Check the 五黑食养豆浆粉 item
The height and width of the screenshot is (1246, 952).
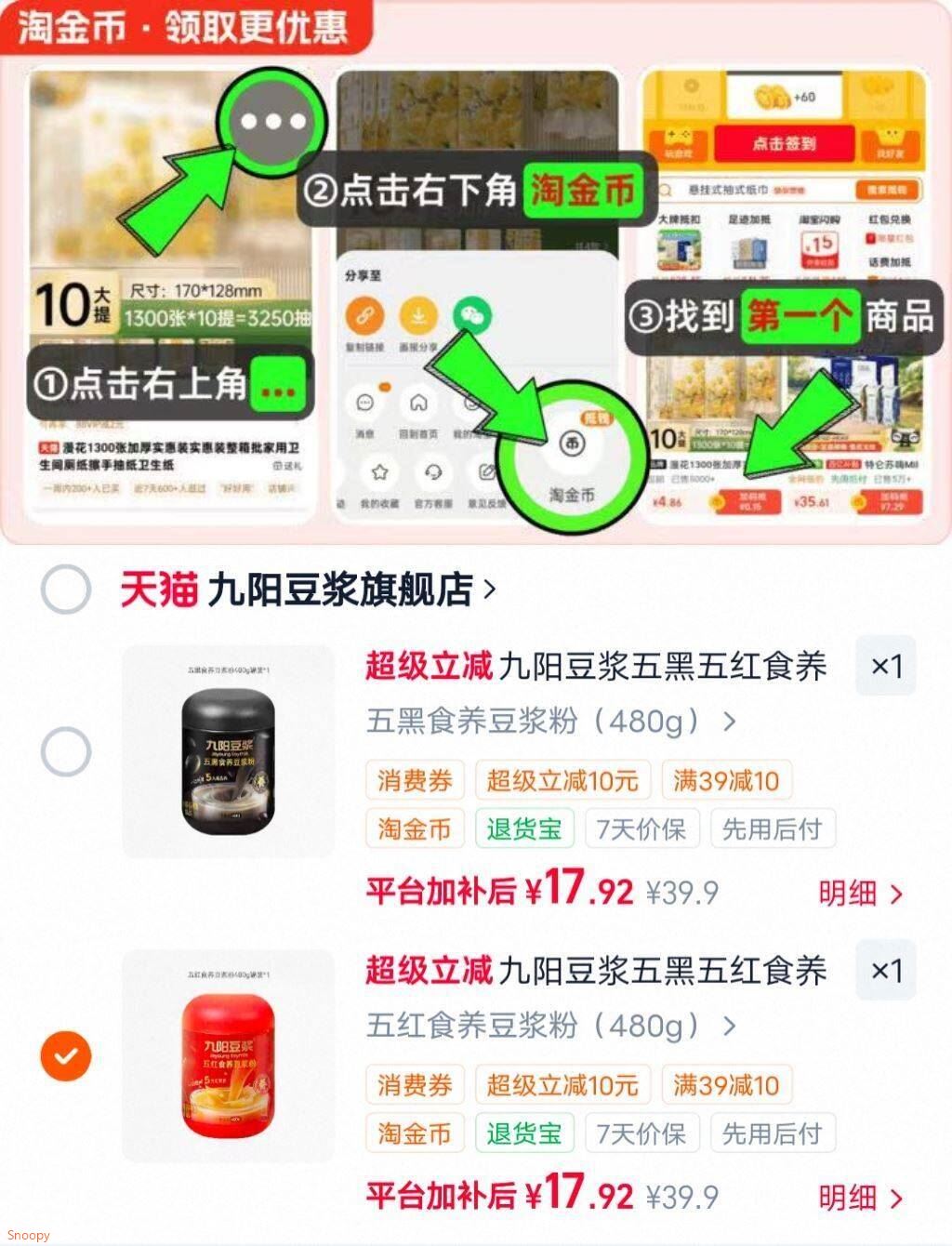pos(66,751)
